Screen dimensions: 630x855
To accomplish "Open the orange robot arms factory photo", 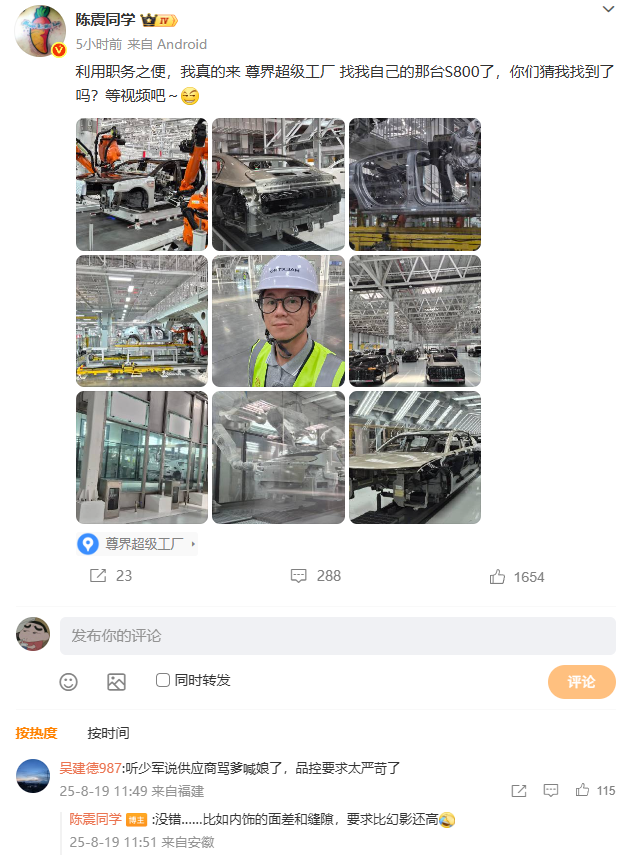I will coord(142,185).
